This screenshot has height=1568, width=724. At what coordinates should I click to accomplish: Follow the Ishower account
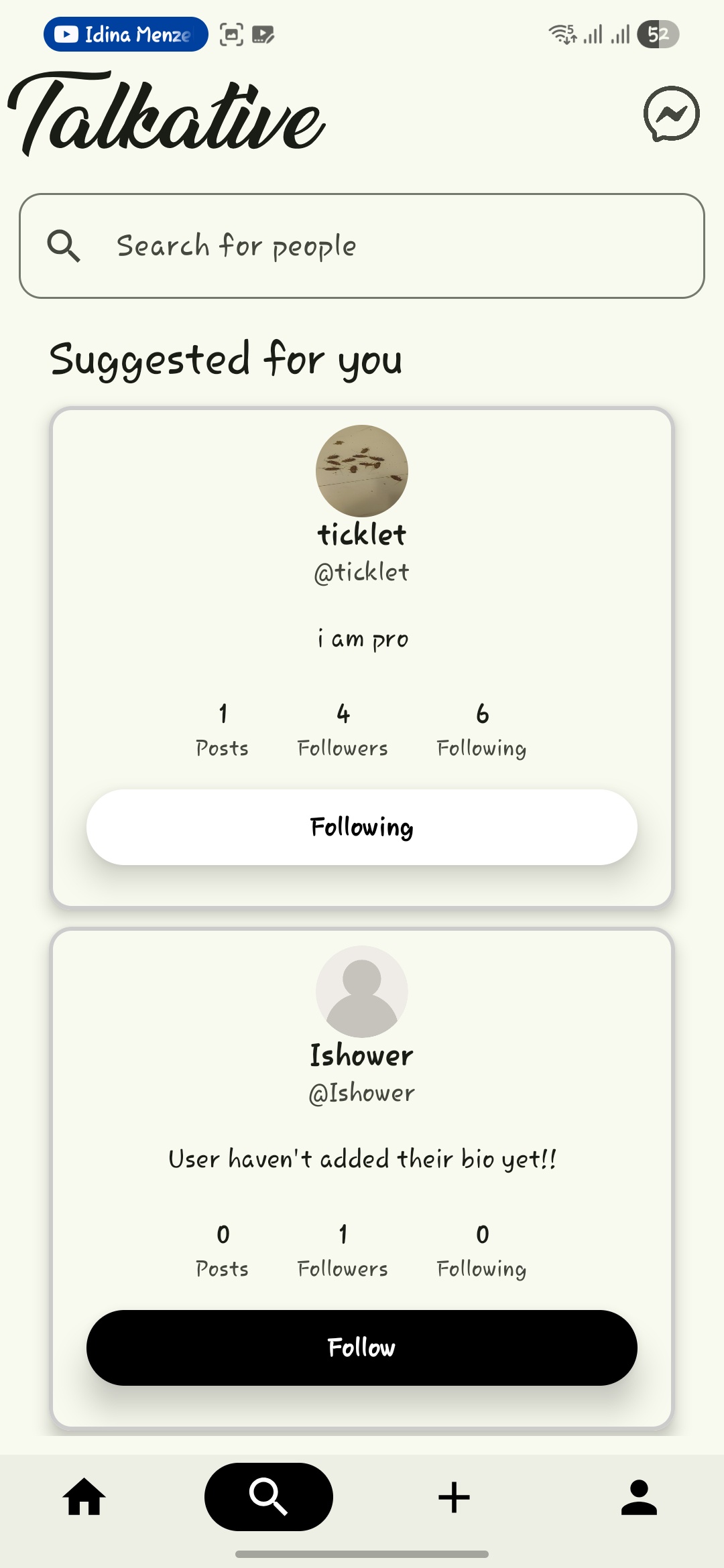pos(362,1348)
